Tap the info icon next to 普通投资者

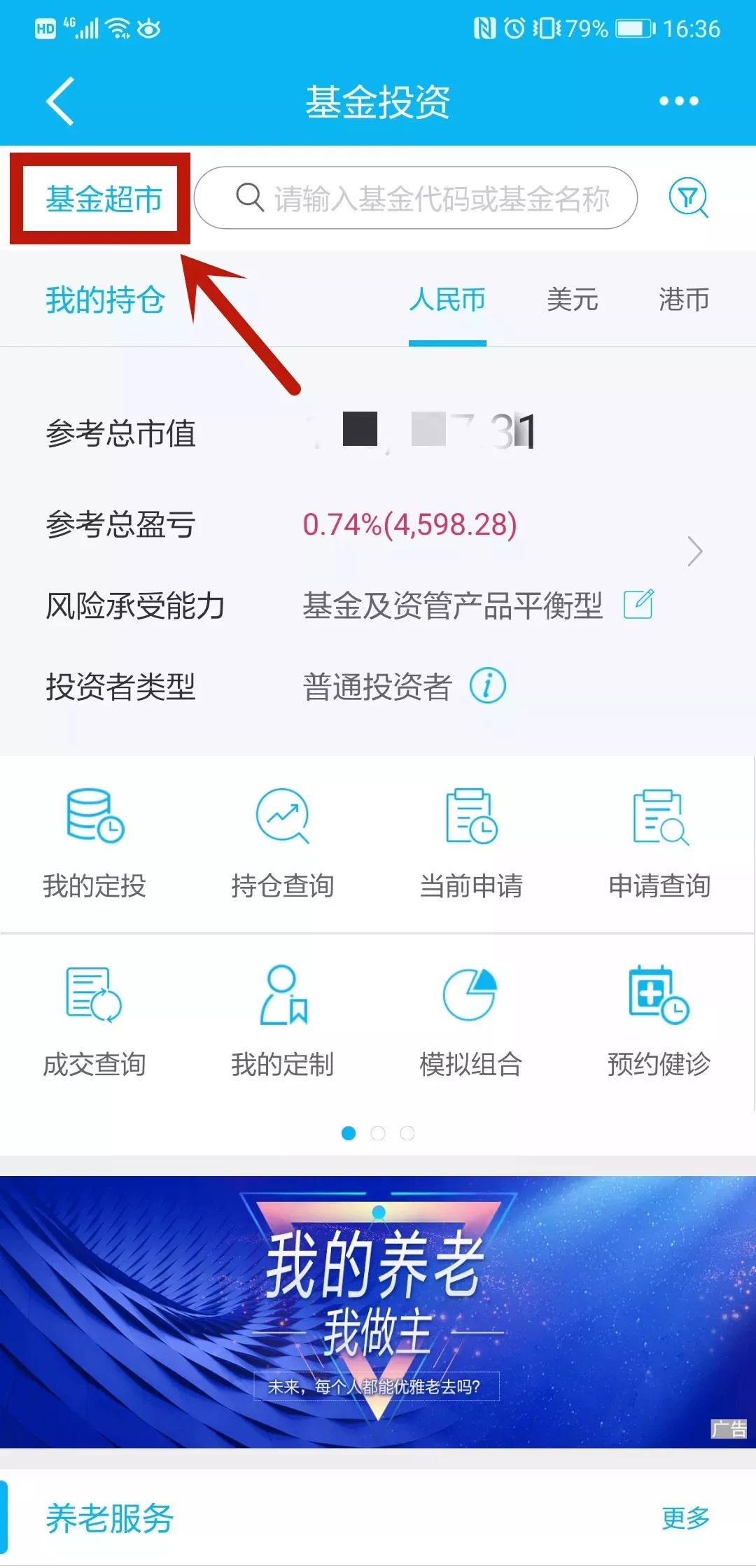(487, 686)
